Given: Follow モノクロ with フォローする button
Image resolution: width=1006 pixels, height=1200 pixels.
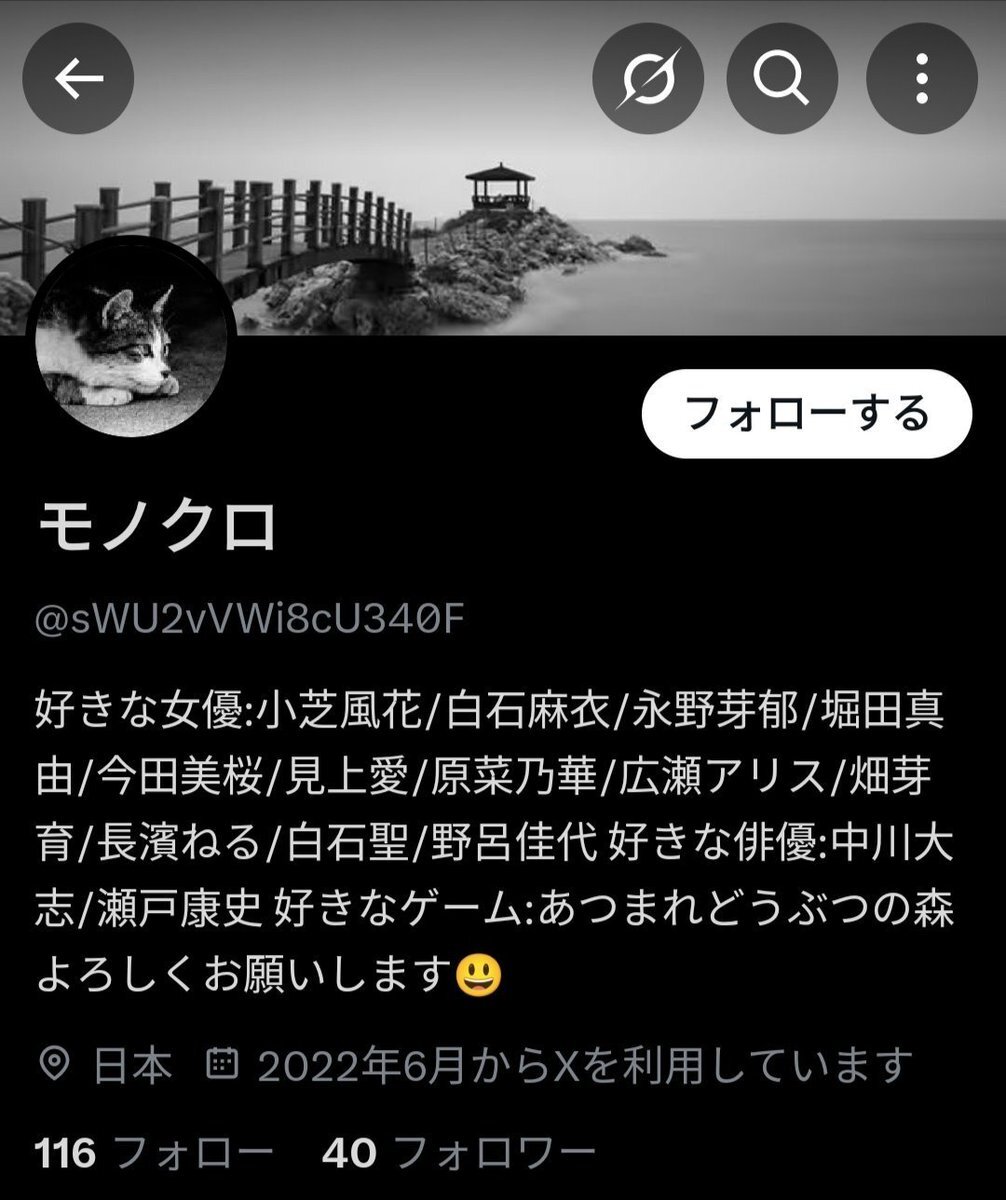Looking at the screenshot, I should [x=806, y=414].
